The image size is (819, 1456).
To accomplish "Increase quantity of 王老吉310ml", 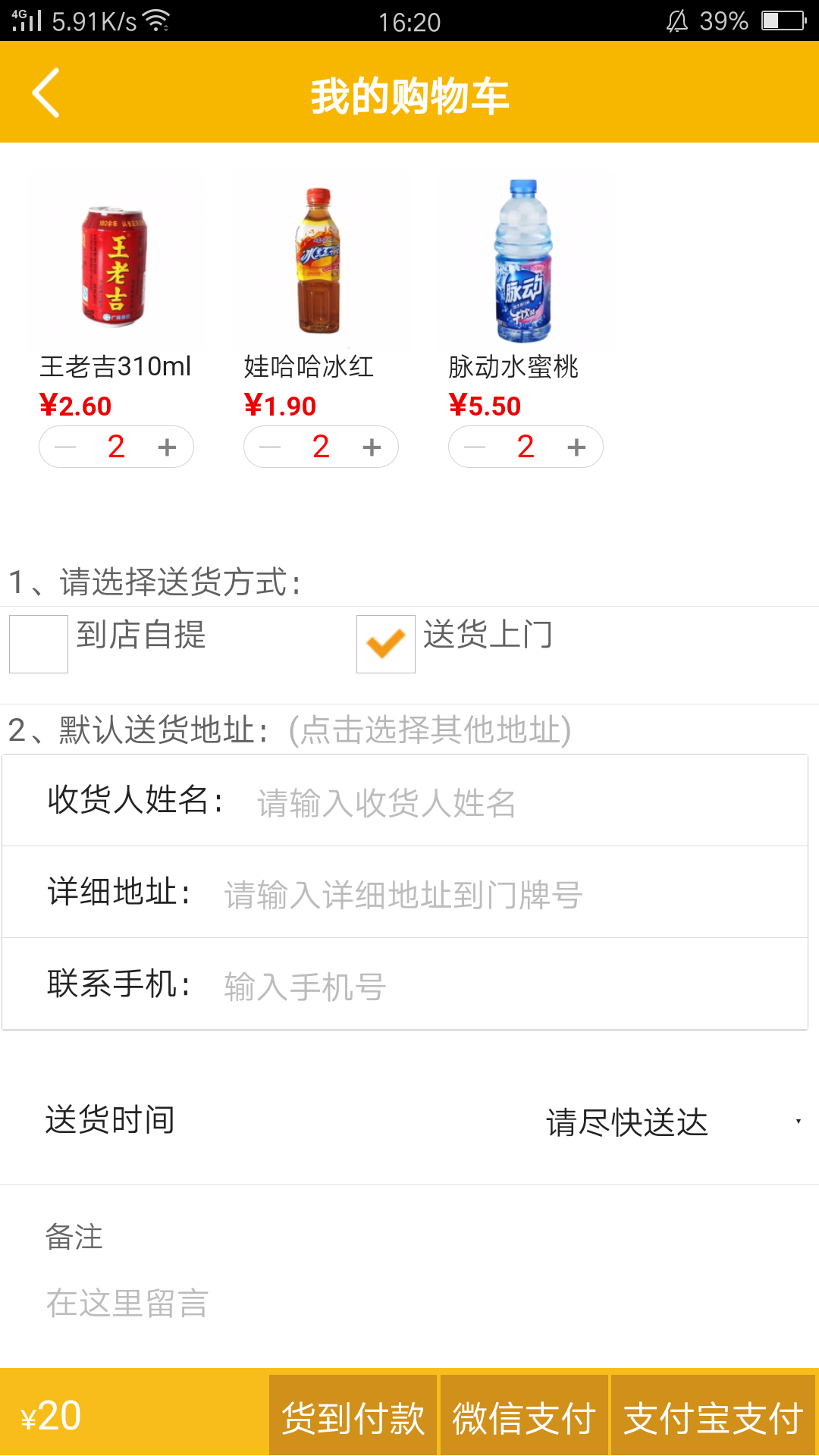I will [167, 447].
